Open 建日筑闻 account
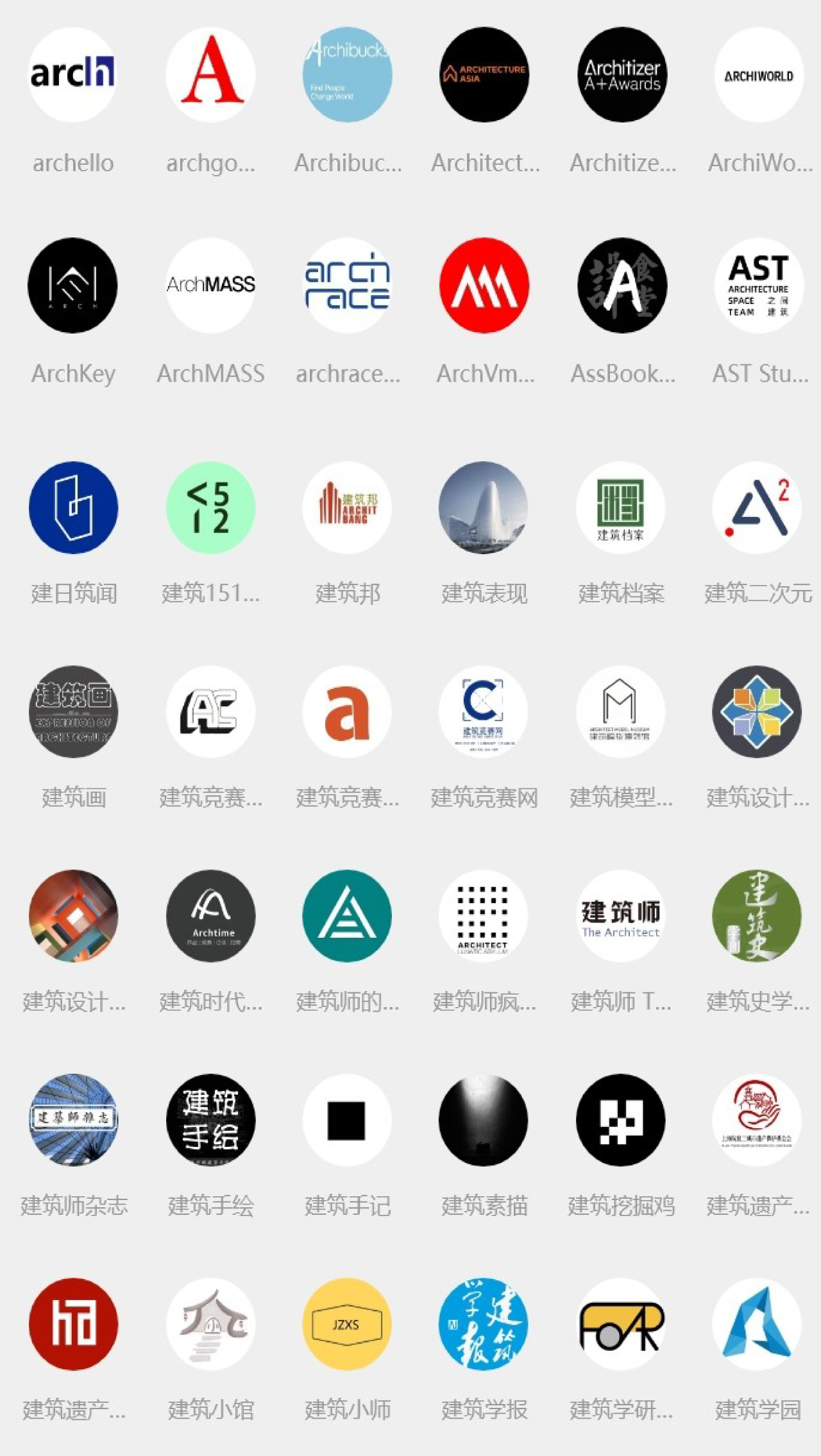 coord(73,507)
